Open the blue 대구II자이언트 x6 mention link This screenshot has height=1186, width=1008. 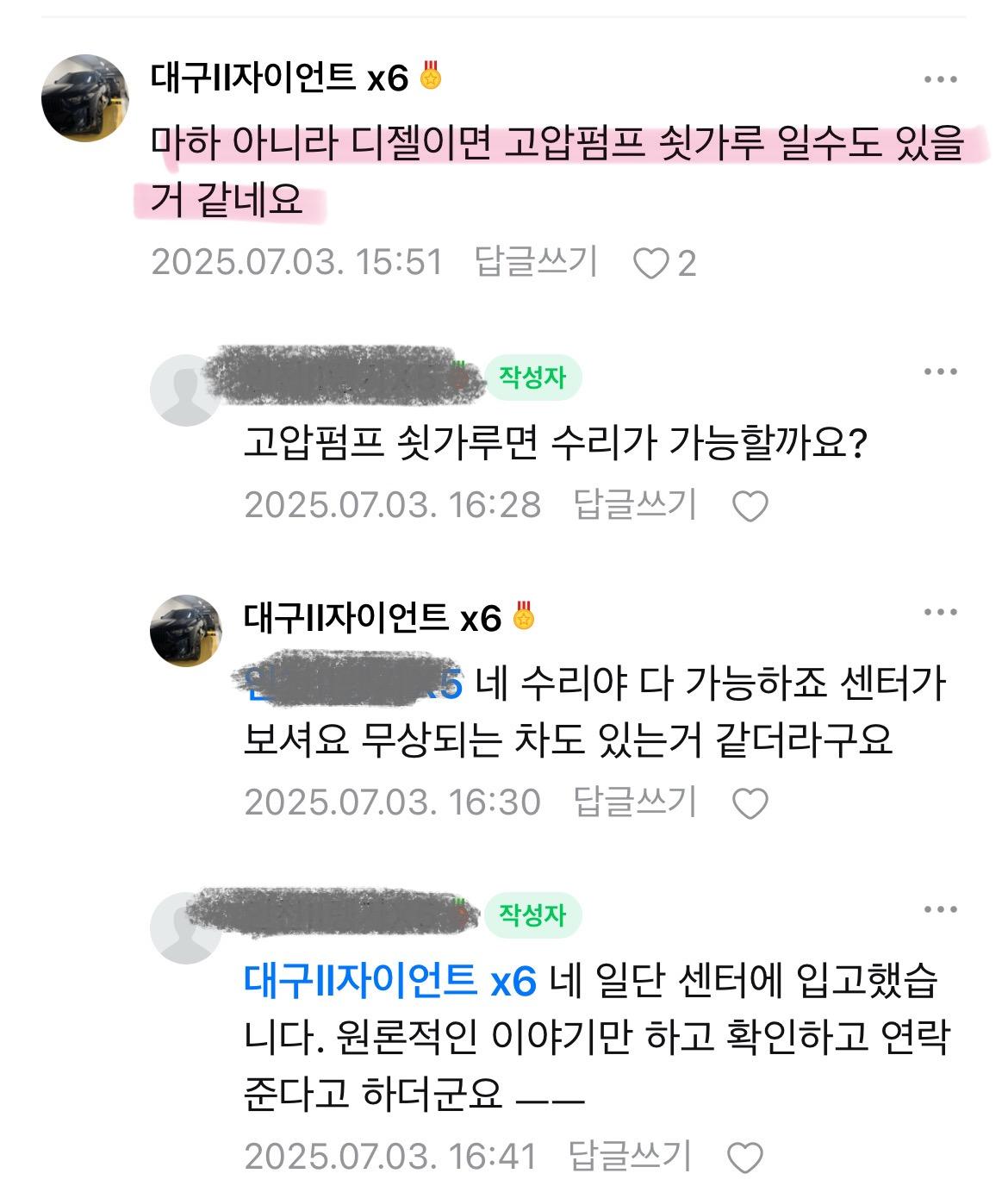[x=390, y=981]
